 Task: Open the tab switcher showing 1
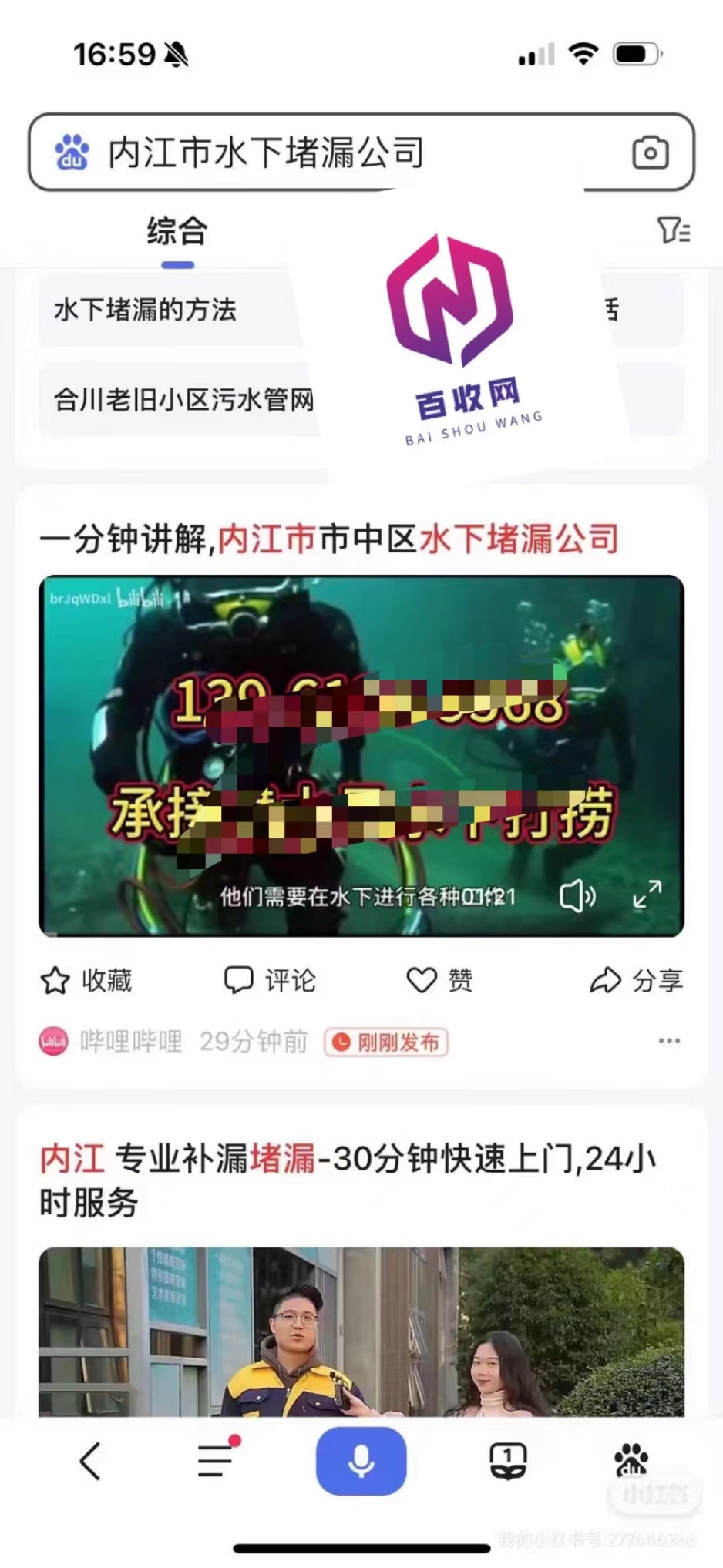(508, 1461)
